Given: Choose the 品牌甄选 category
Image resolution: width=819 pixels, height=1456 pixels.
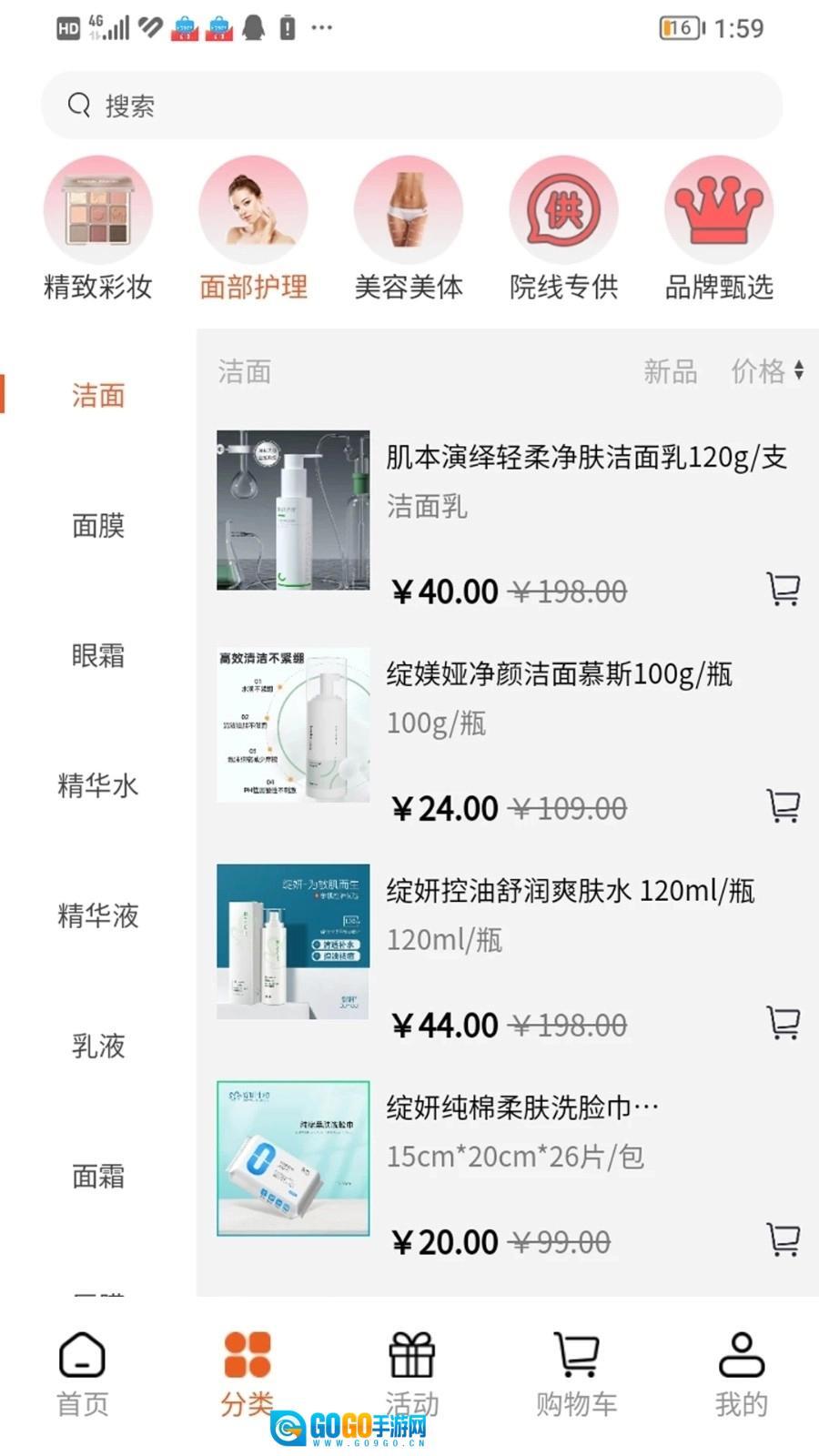Looking at the screenshot, I should click(719, 227).
